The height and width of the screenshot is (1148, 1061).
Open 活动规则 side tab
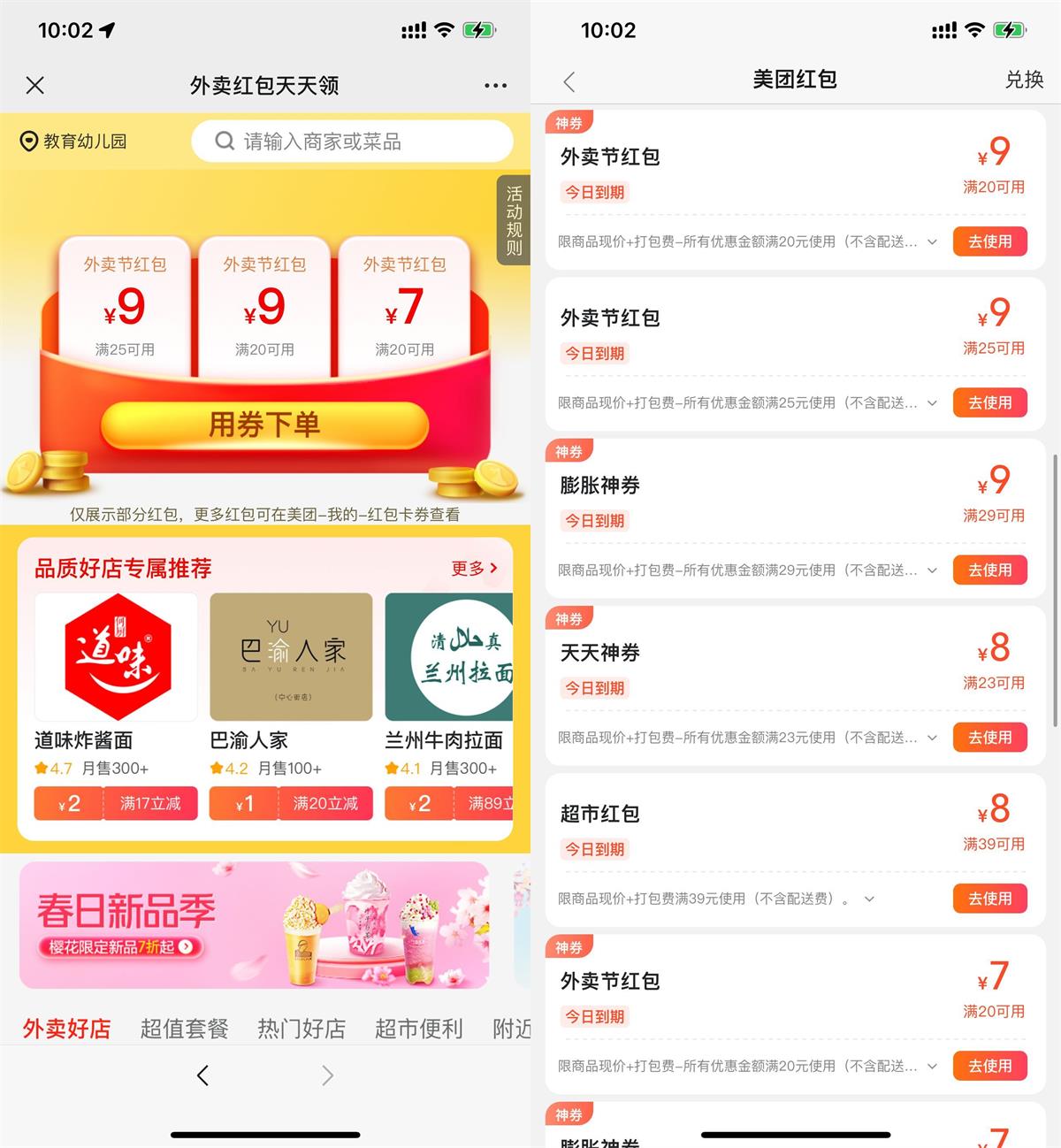513,221
